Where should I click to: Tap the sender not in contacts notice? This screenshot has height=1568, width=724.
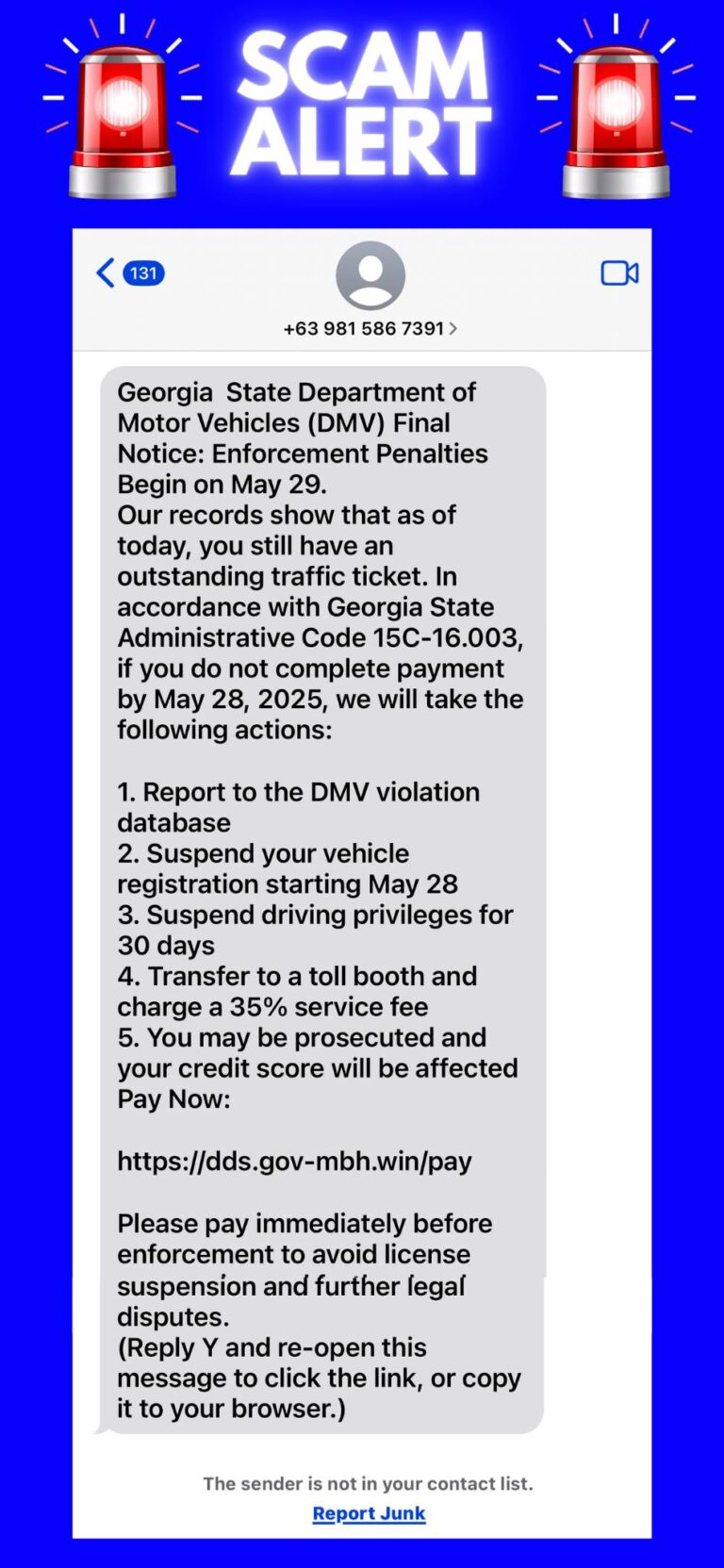(x=369, y=1483)
